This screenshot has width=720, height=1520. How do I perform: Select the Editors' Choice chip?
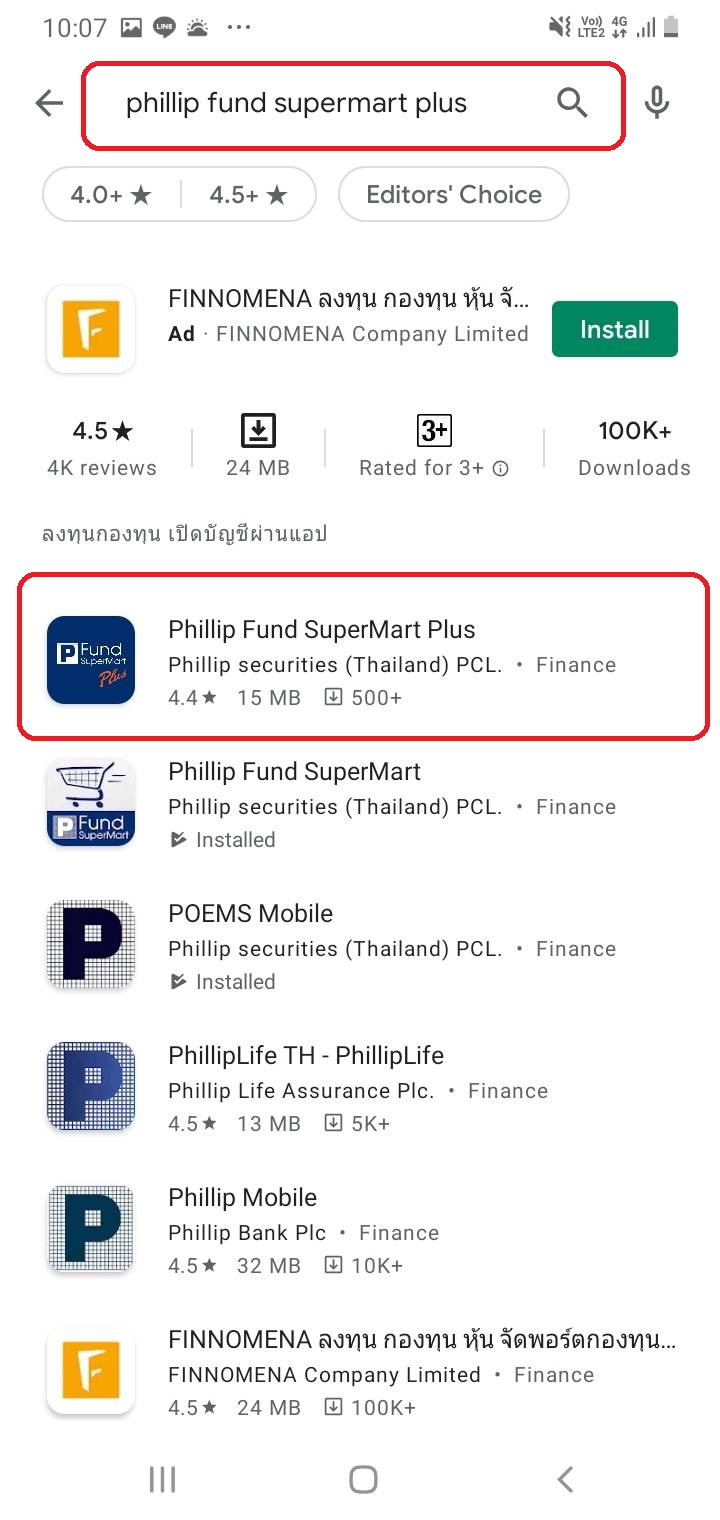(x=454, y=195)
